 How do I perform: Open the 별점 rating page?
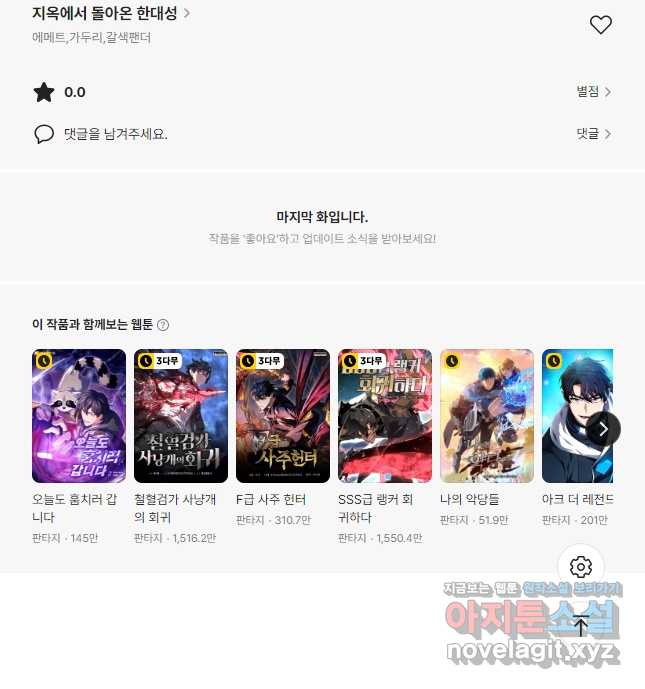pyautogui.click(x=593, y=92)
